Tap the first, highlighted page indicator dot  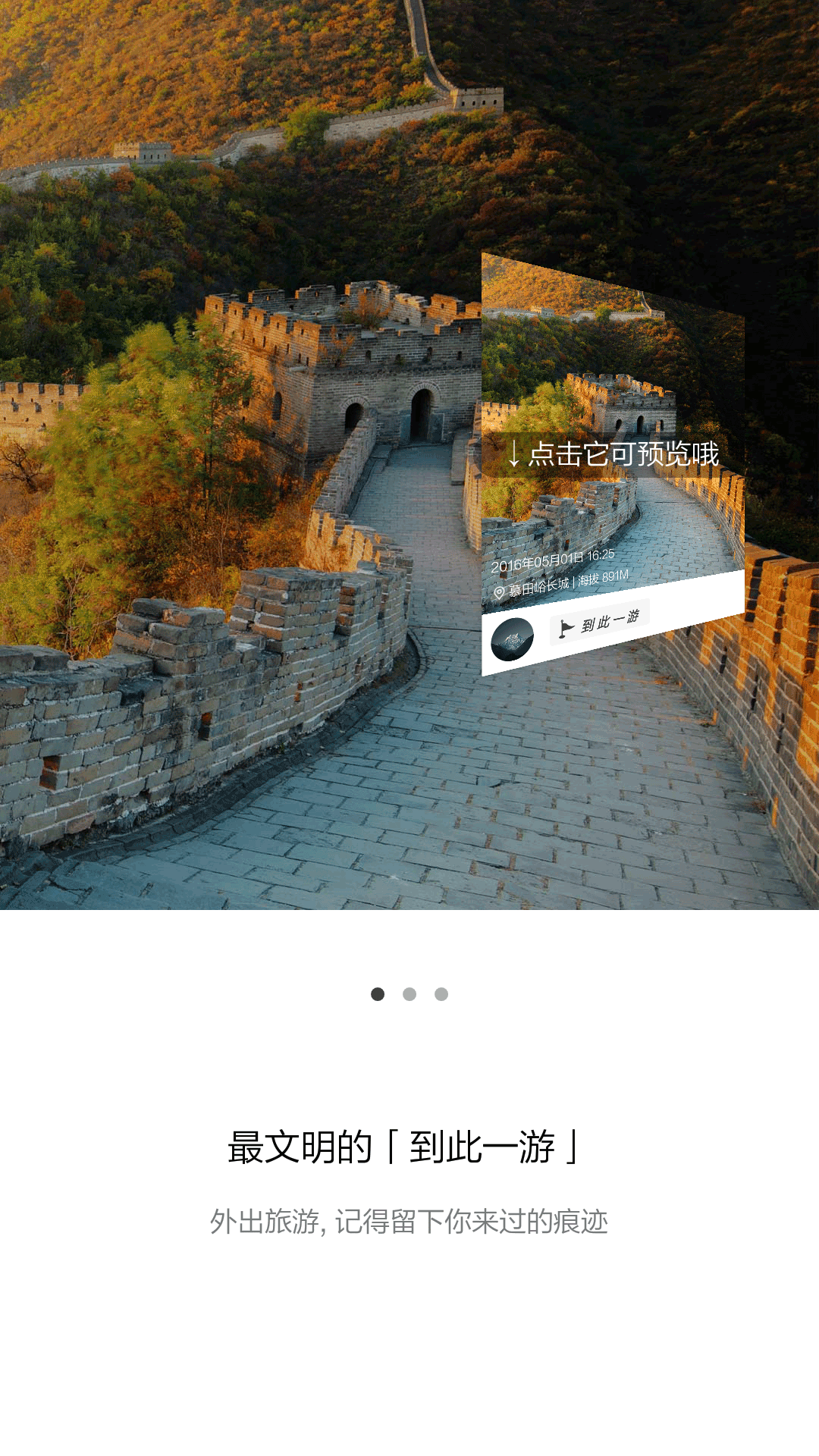[378, 994]
